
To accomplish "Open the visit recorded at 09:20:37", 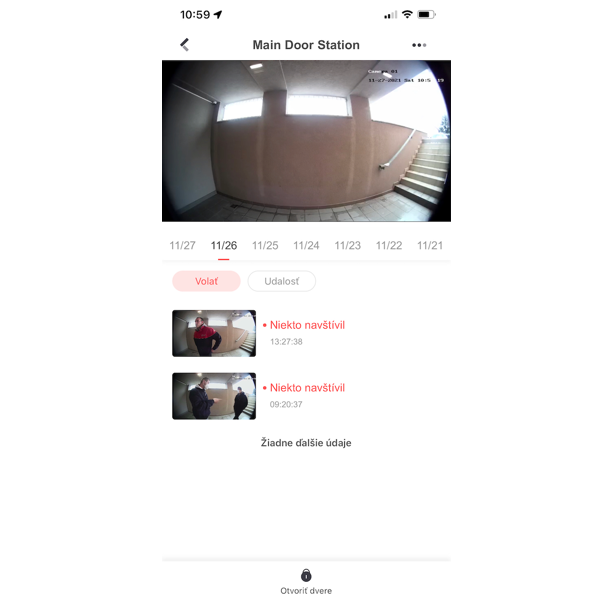I will tap(306, 395).
